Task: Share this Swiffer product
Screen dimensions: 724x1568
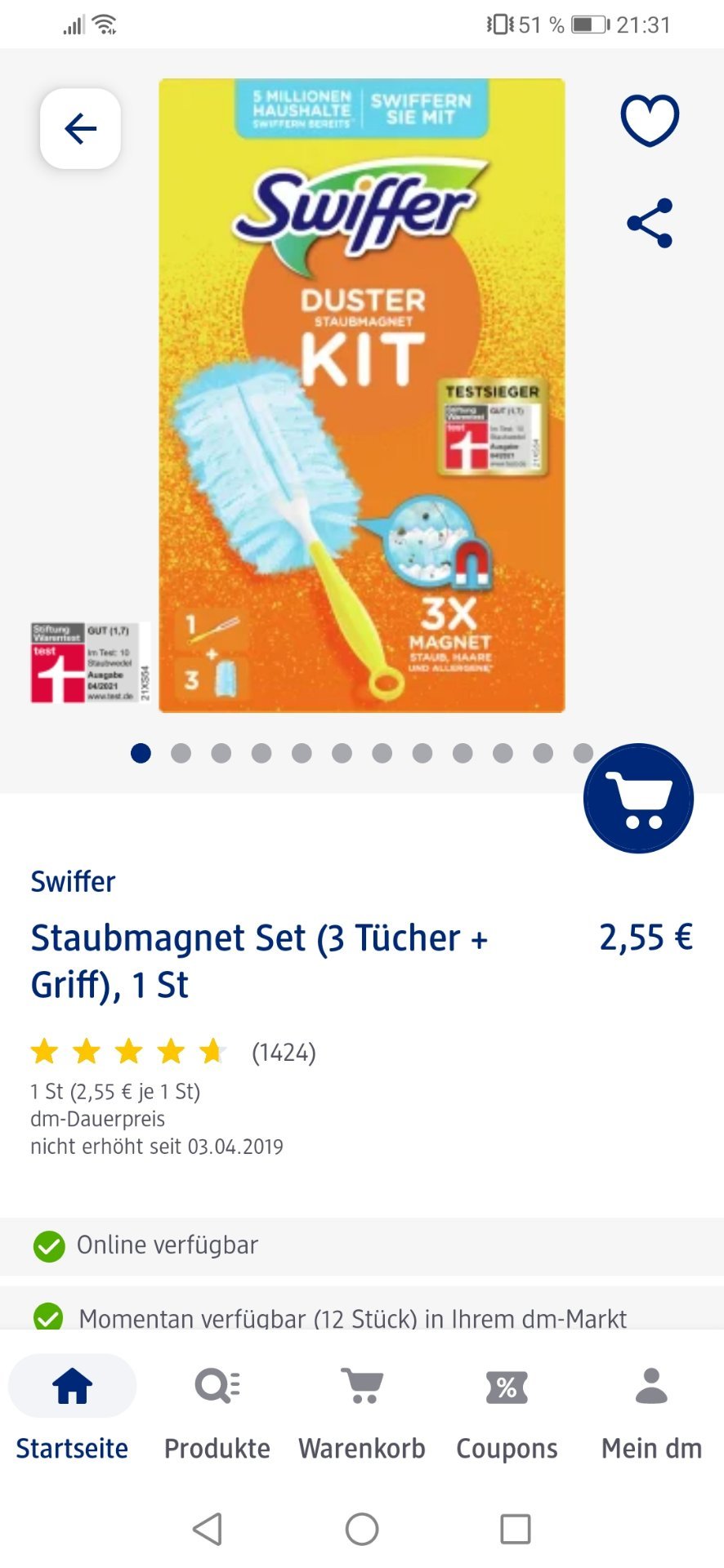Action: [x=650, y=222]
